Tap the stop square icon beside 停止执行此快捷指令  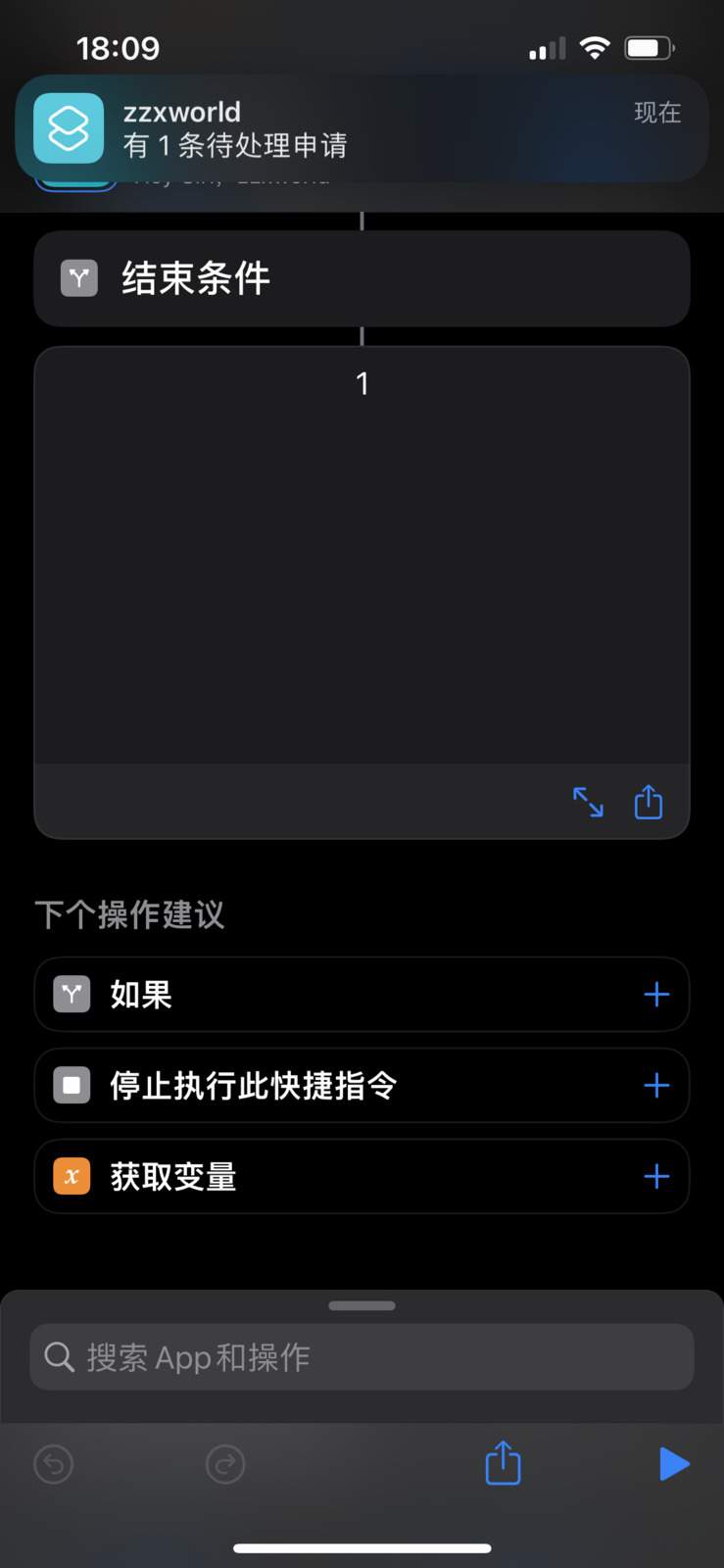click(x=71, y=1085)
